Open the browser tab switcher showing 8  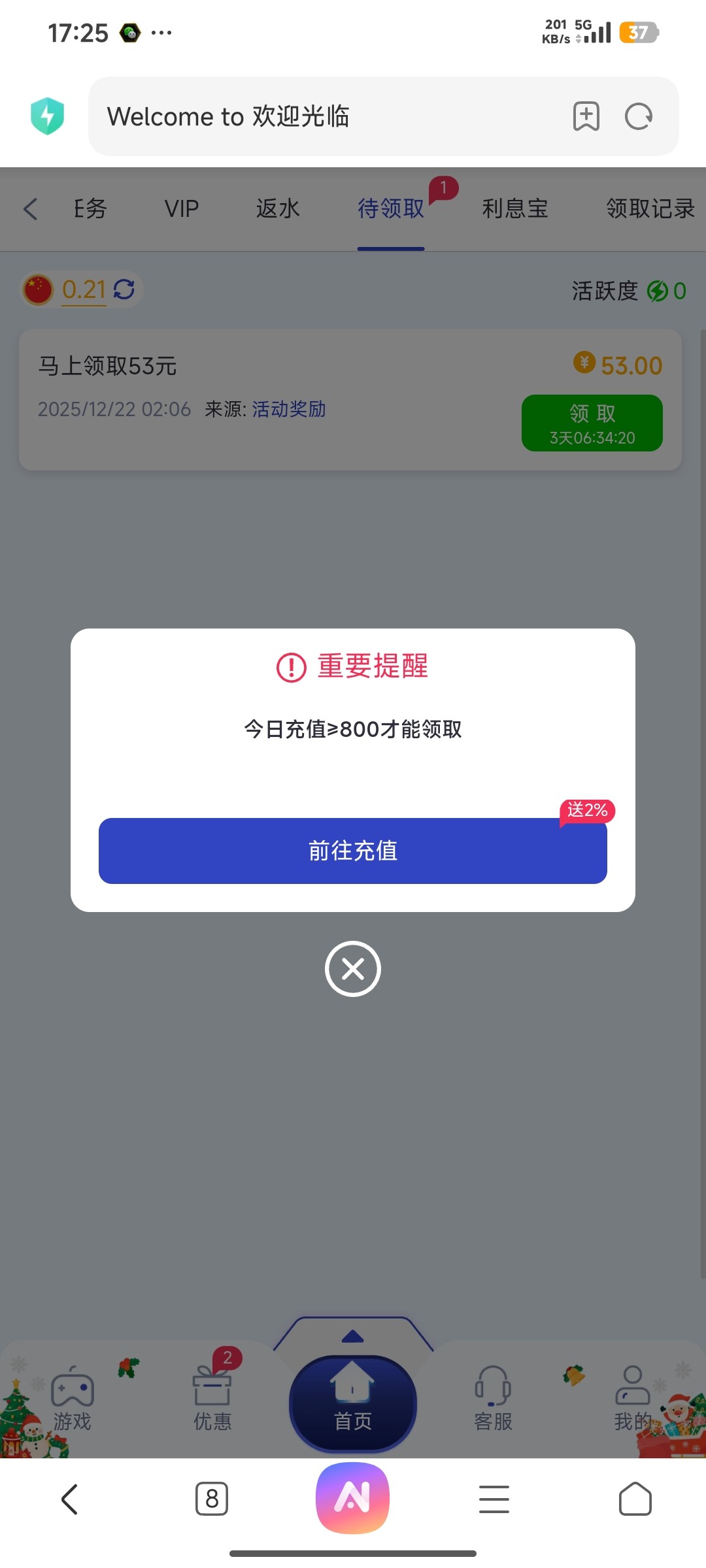coord(212,1499)
